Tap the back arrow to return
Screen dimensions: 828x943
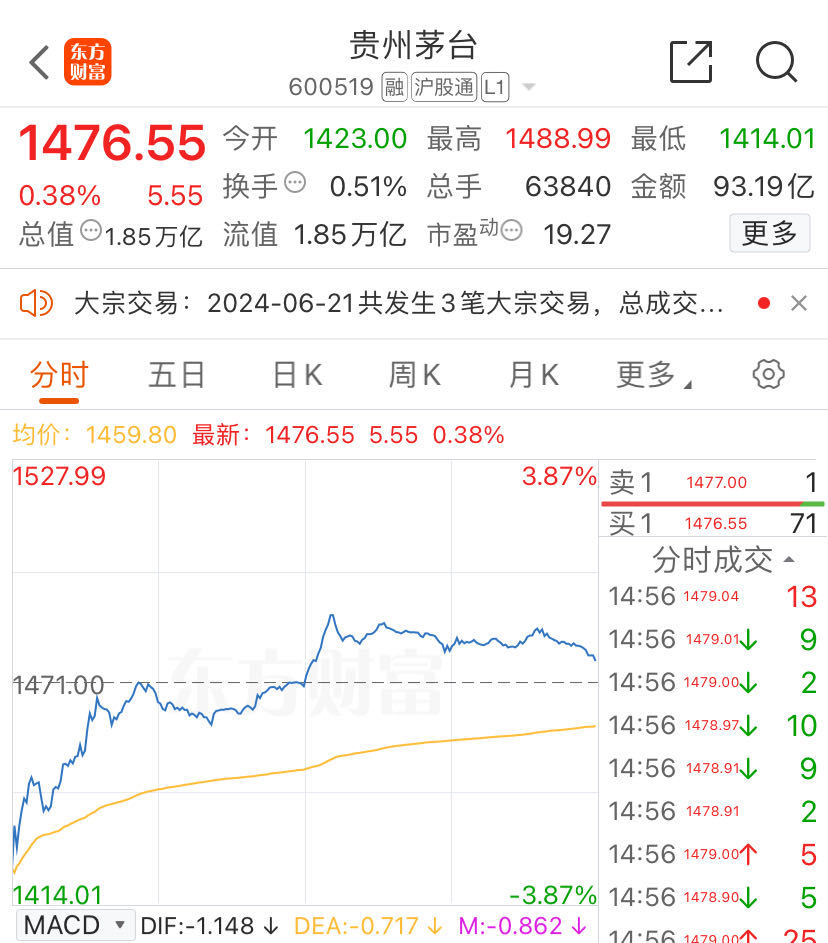(38, 62)
